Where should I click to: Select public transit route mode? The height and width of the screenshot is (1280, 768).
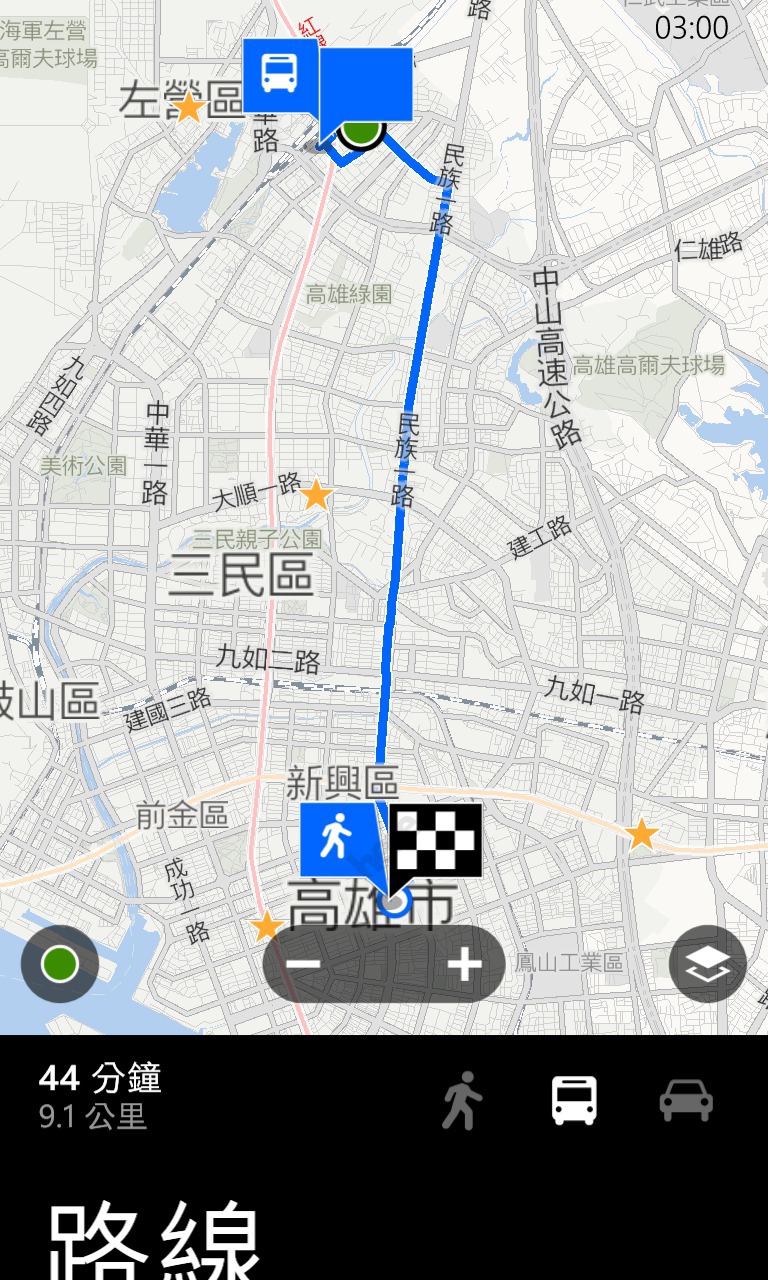[575, 1101]
